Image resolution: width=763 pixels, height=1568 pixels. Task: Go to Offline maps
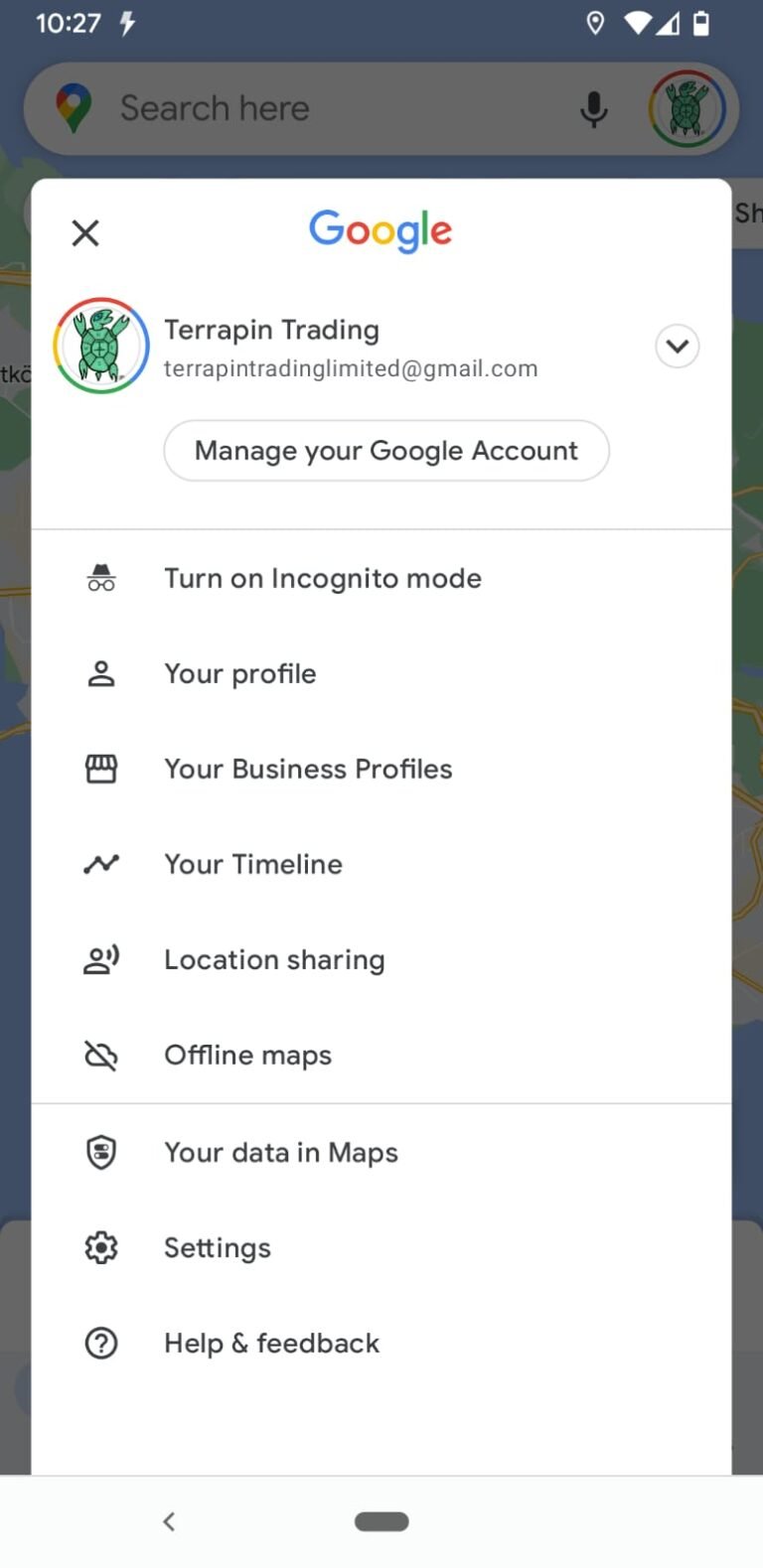[x=247, y=1055]
